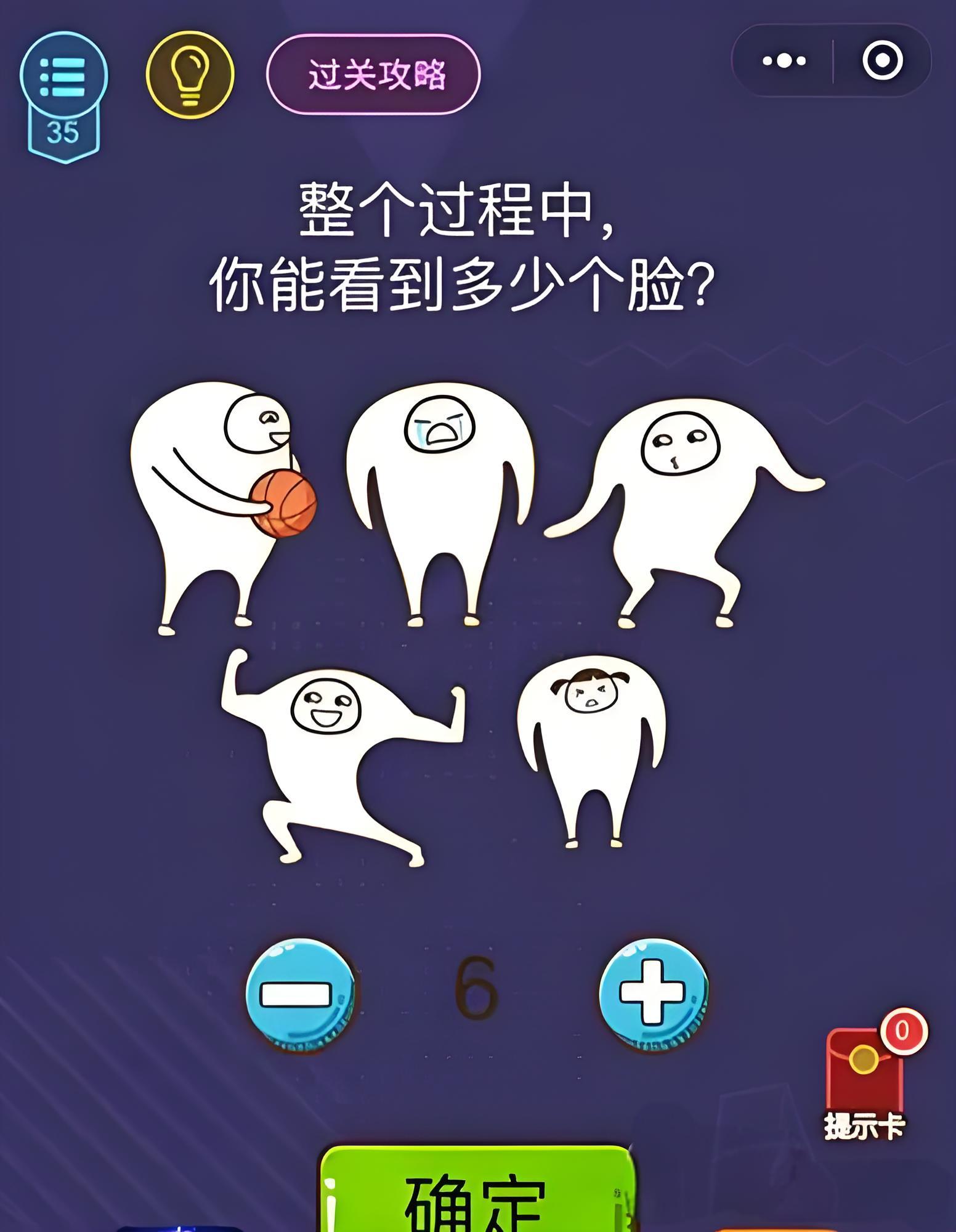Image resolution: width=956 pixels, height=1232 pixels.
Task: Increase the face count with plus
Action: (652, 995)
